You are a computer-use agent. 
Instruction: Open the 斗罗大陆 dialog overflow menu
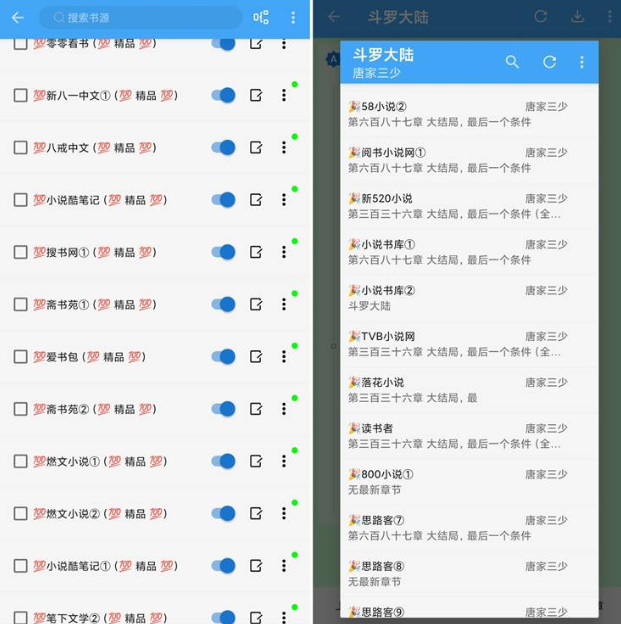coord(582,62)
